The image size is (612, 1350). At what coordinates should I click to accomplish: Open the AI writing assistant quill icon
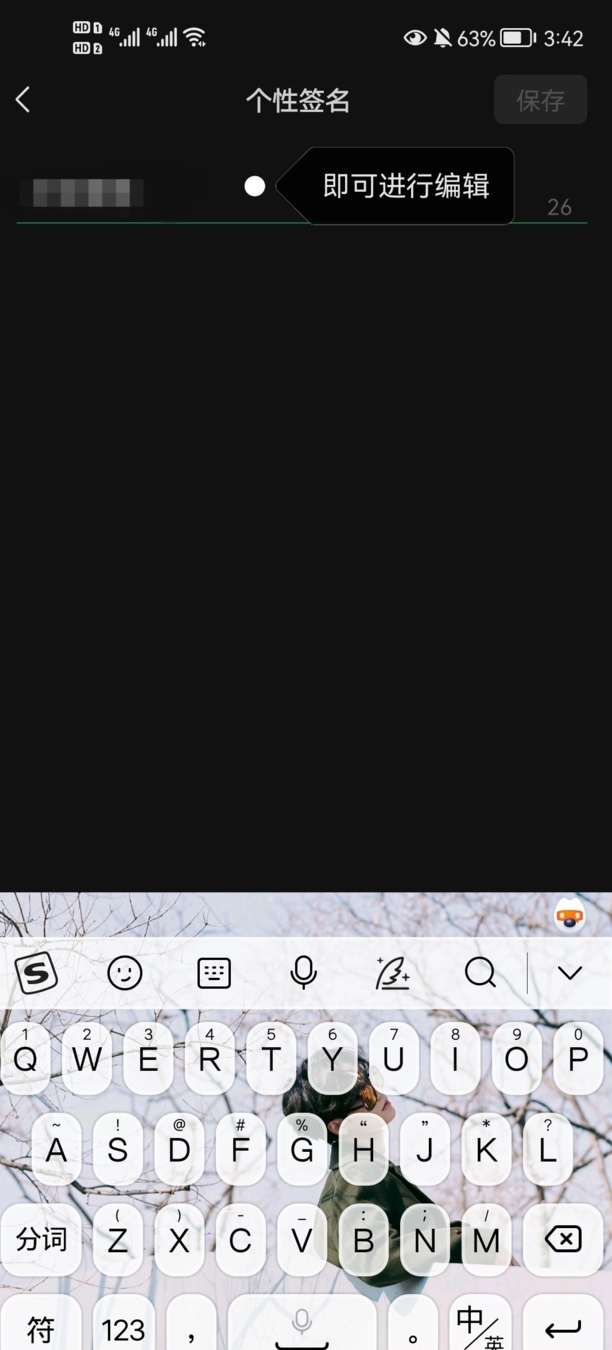[392, 972]
